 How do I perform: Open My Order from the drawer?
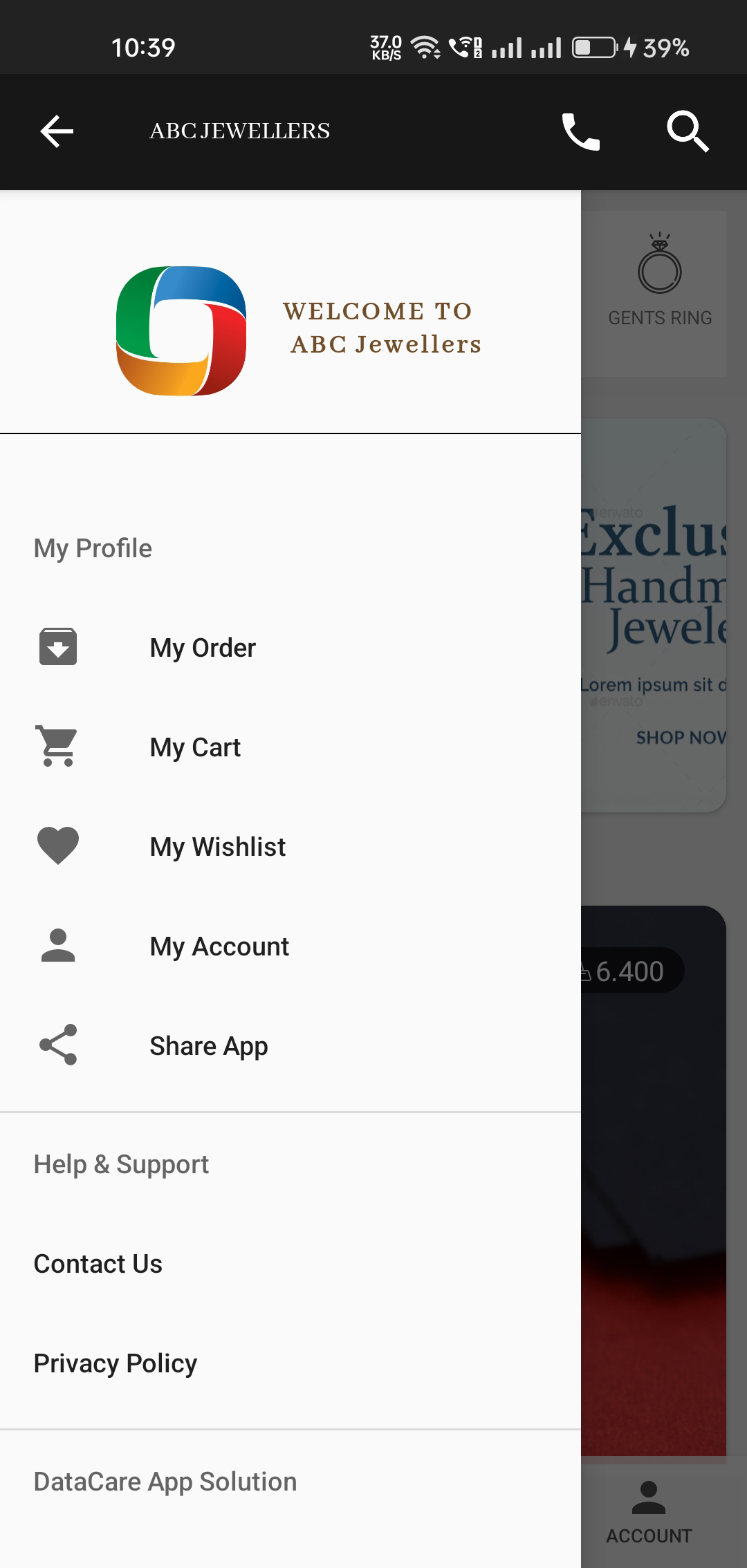pos(202,648)
